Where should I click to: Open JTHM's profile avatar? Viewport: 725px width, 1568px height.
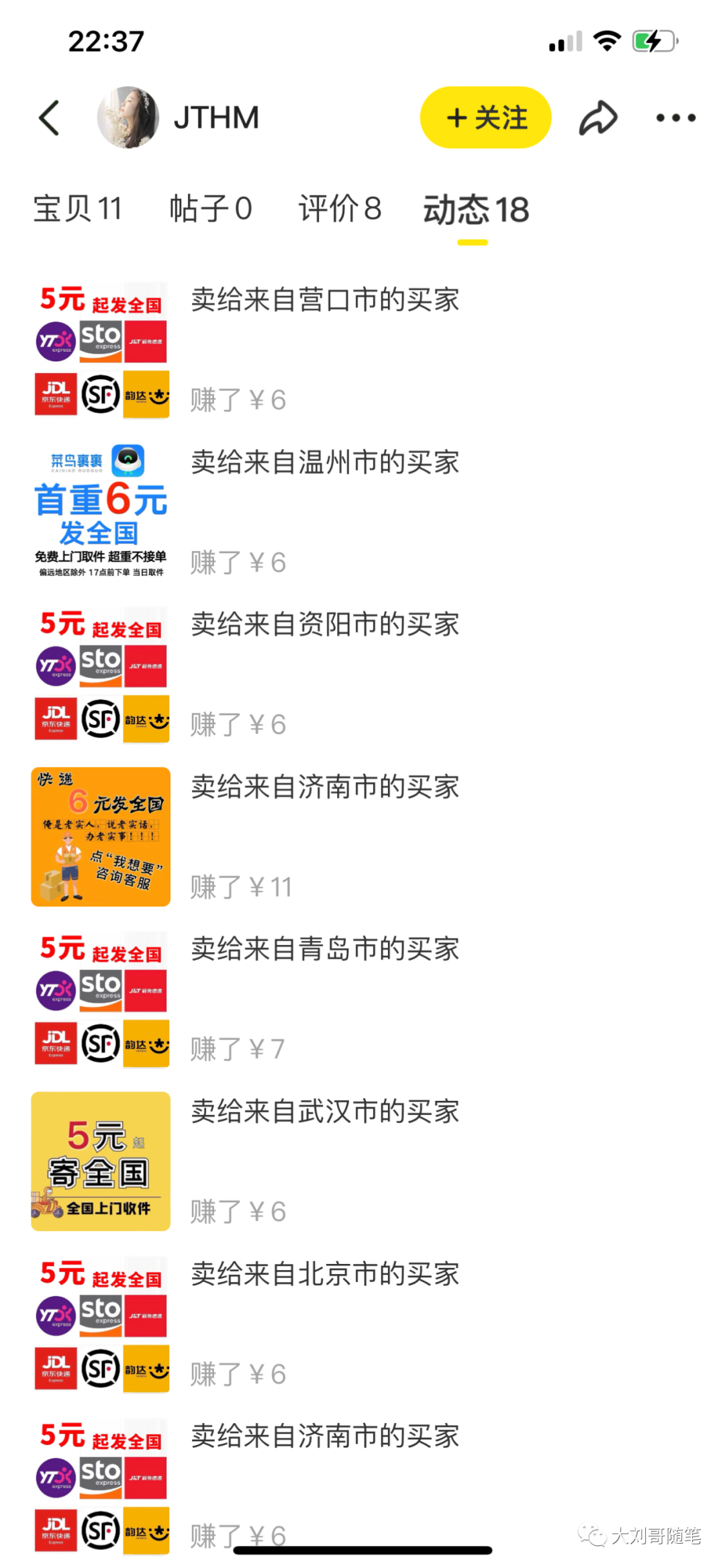[x=128, y=117]
